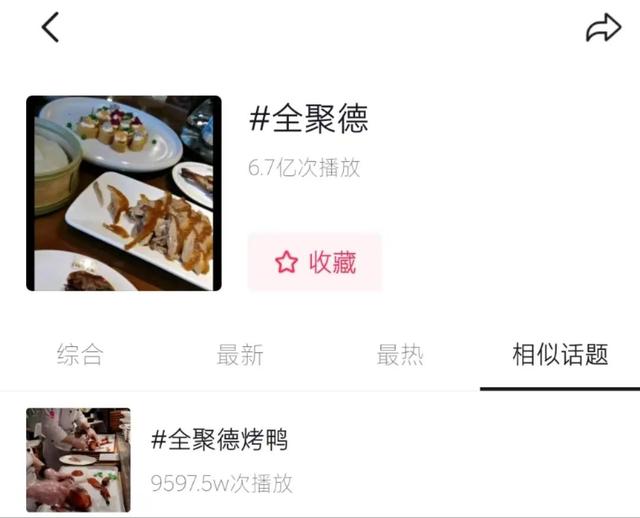Switch to the 综合 tab

[x=80, y=354]
